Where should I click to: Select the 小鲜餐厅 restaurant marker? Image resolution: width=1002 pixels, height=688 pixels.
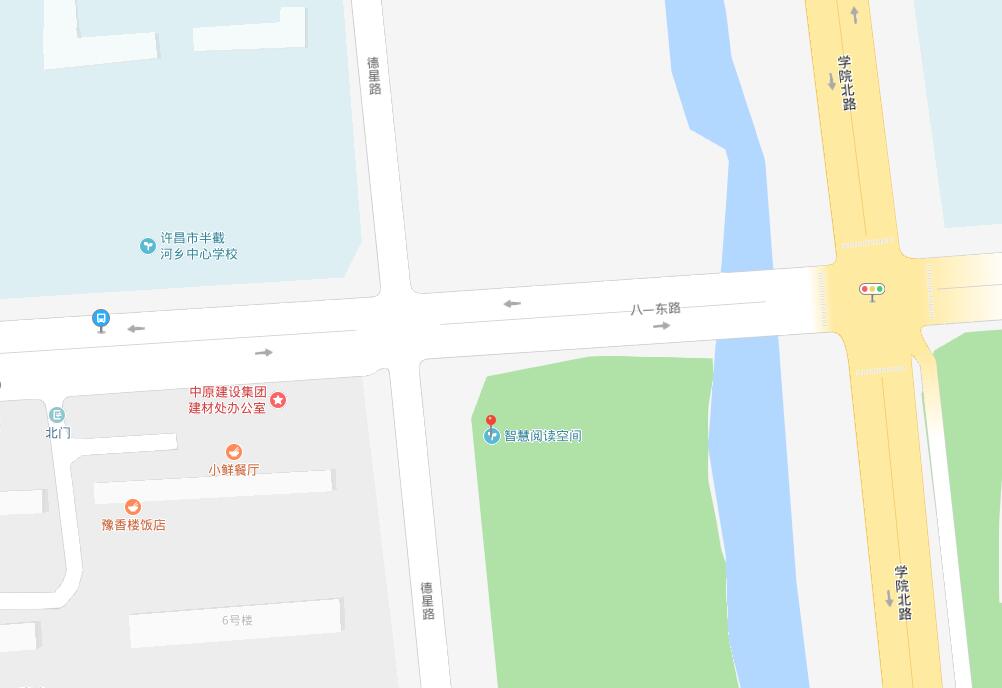pyautogui.click(x=233, y=452)
